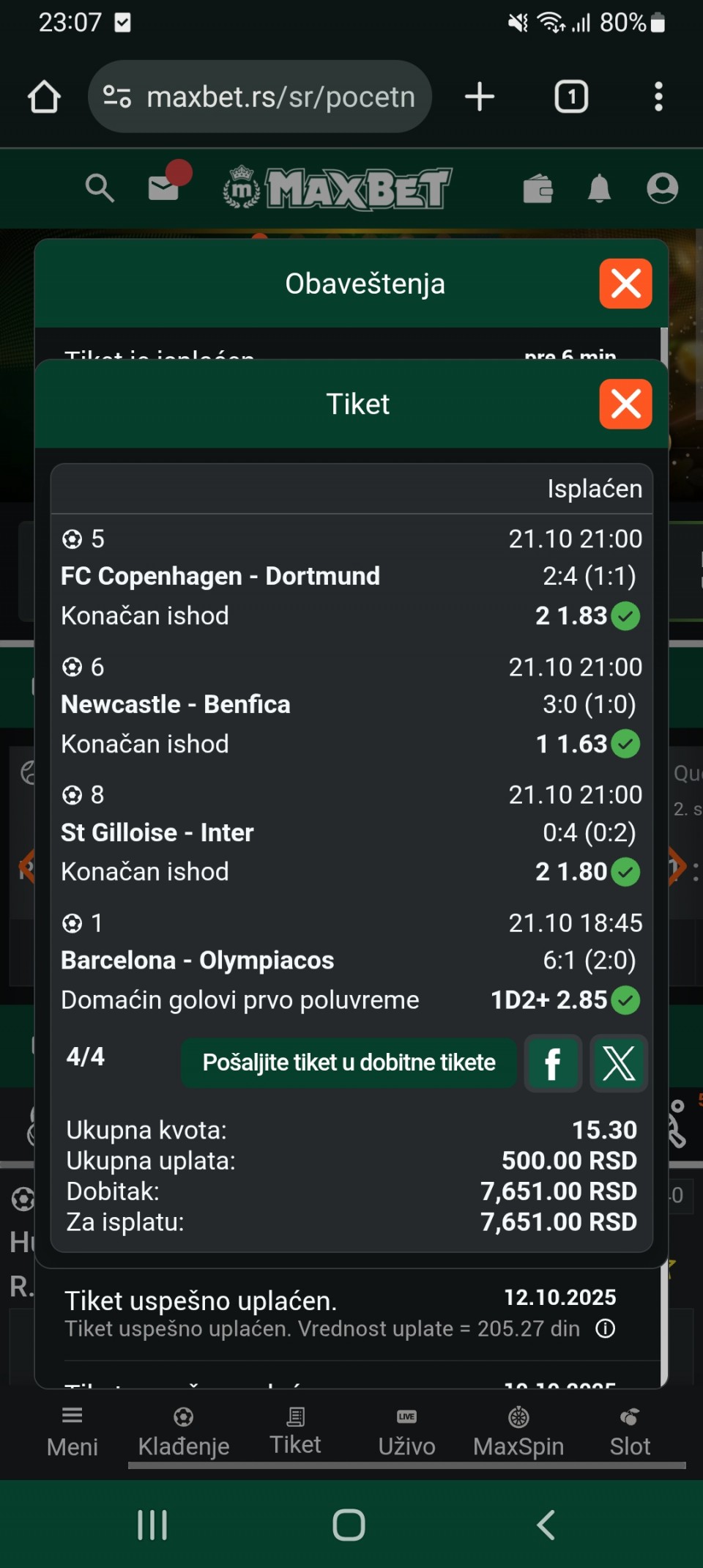
Task: Tap Pošaljite tiket u dobitne tikete
Action: coord(349,1062)
